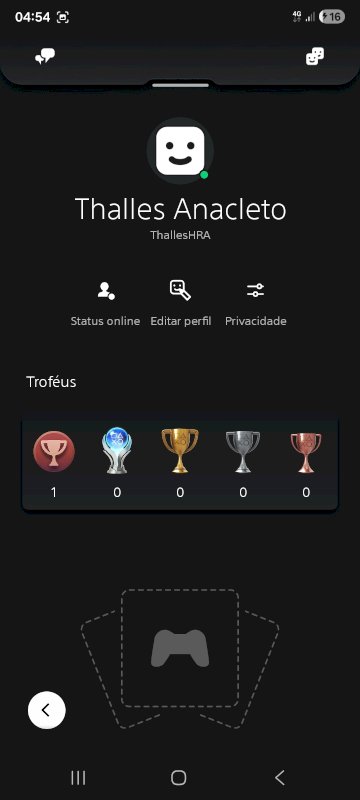360x800 pixels.
Task: Tap the smiley profile avatar
Action: coord(180,151)
